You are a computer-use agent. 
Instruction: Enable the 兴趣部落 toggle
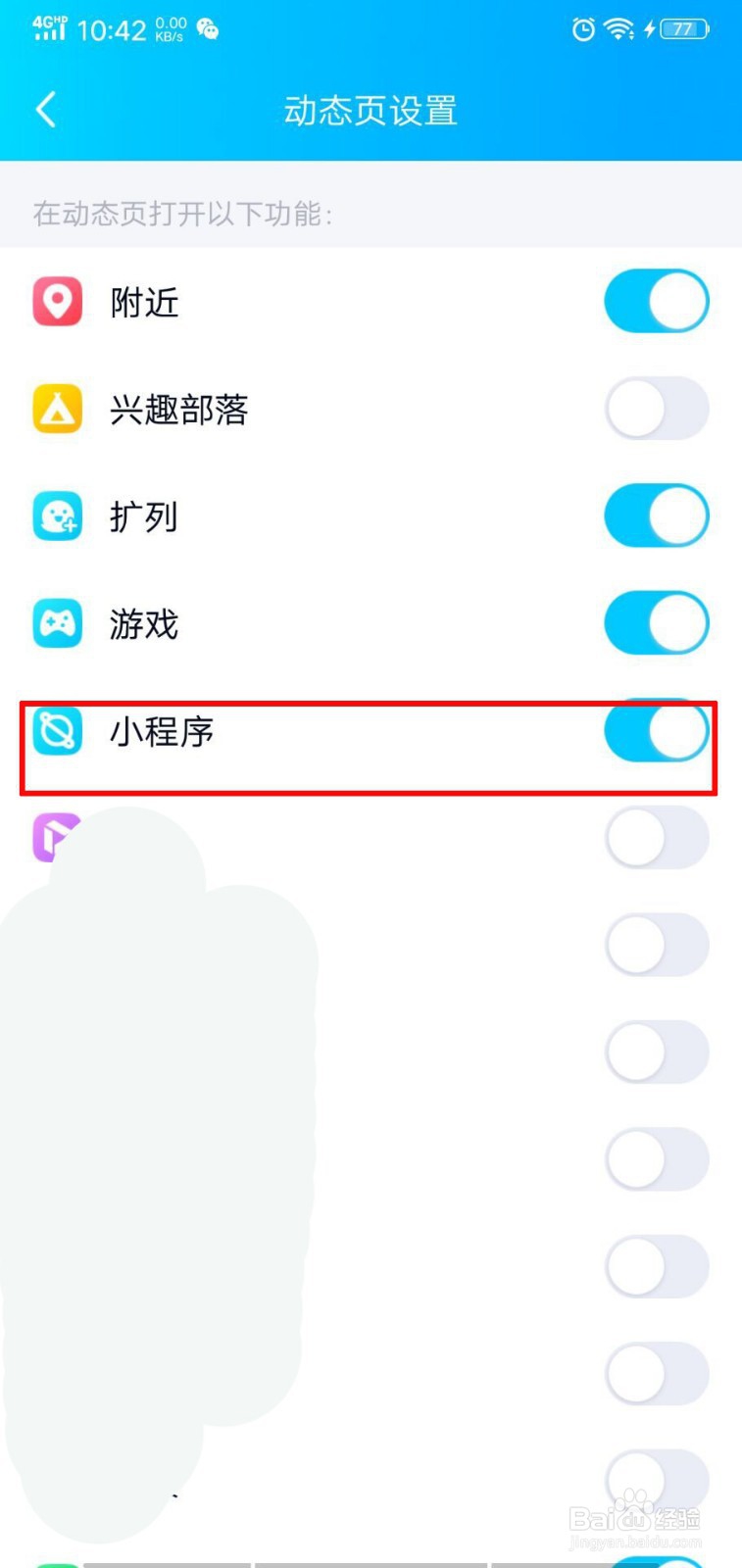pyautogui.click(x=656, y=409)
